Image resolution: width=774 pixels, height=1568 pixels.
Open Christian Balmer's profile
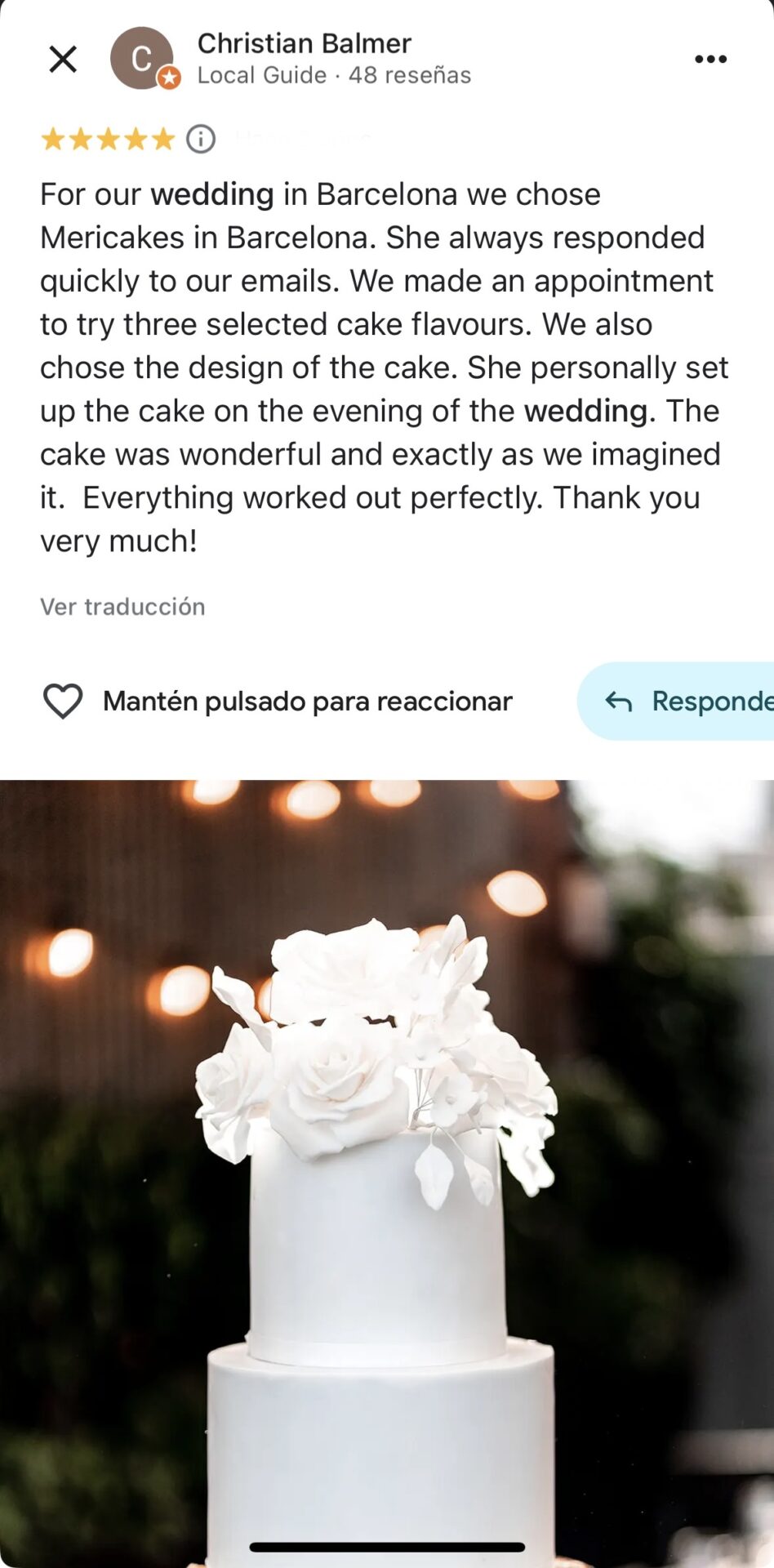[304, 43]
